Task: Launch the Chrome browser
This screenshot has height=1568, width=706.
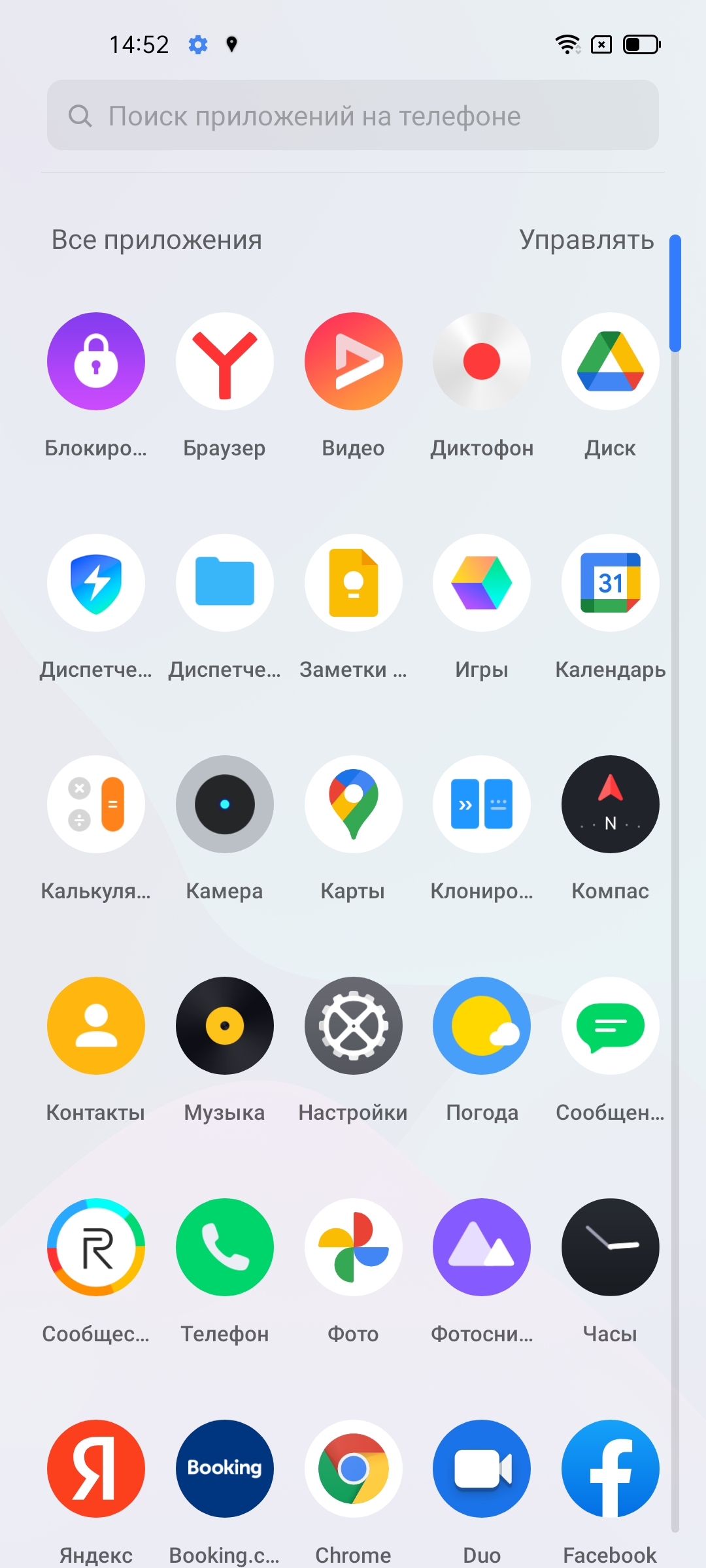Action: pyautogui.click(x=353, y=1469)
